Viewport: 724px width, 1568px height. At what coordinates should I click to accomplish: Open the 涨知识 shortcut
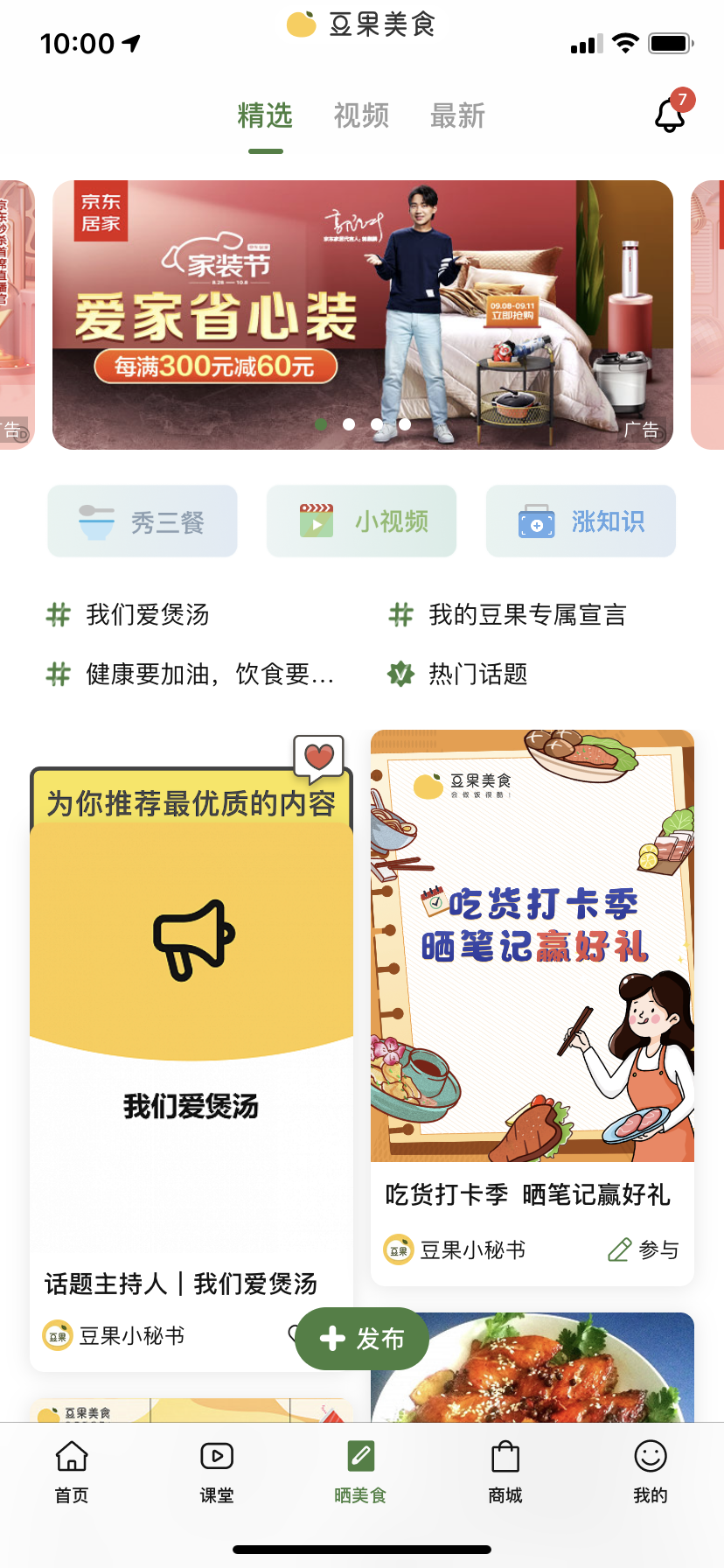pos(581,521)
